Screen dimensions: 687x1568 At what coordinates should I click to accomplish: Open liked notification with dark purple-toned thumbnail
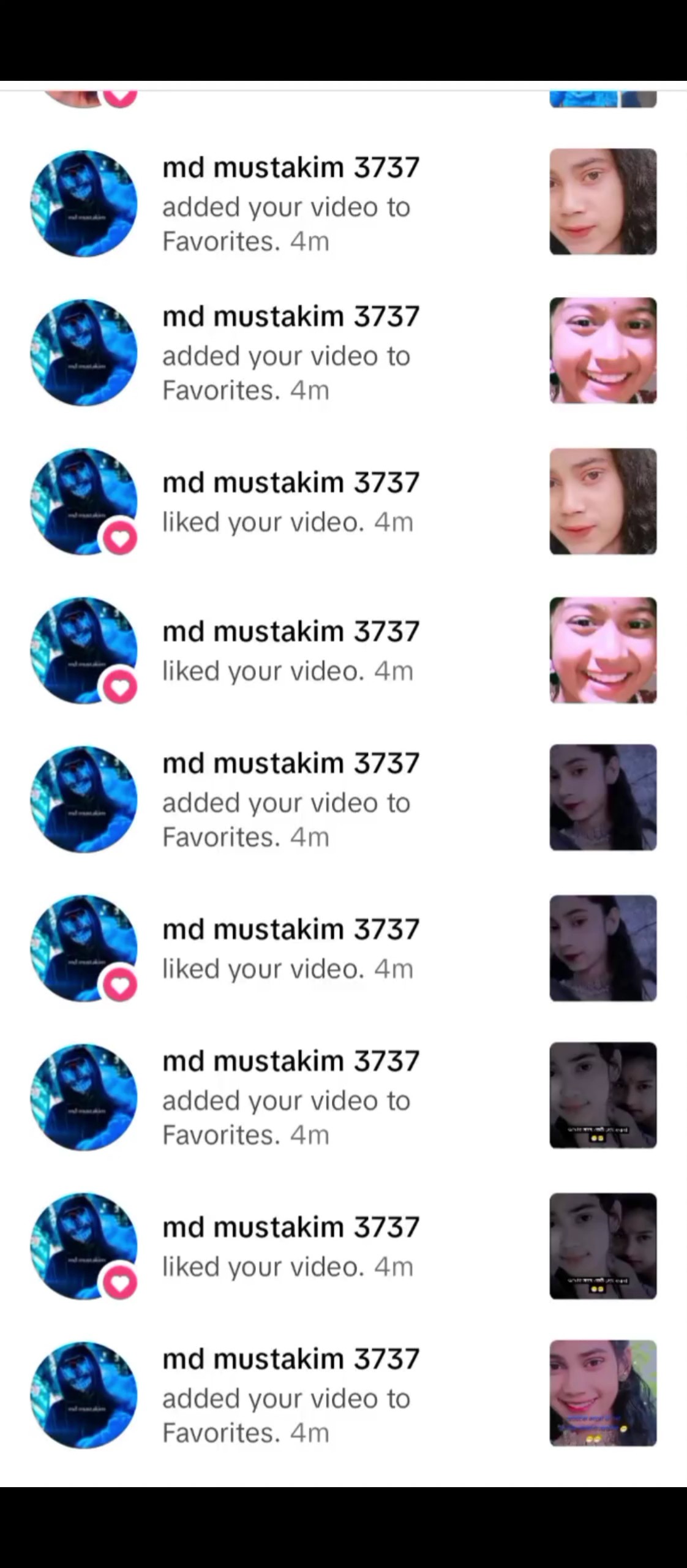[x=291, y=948]
